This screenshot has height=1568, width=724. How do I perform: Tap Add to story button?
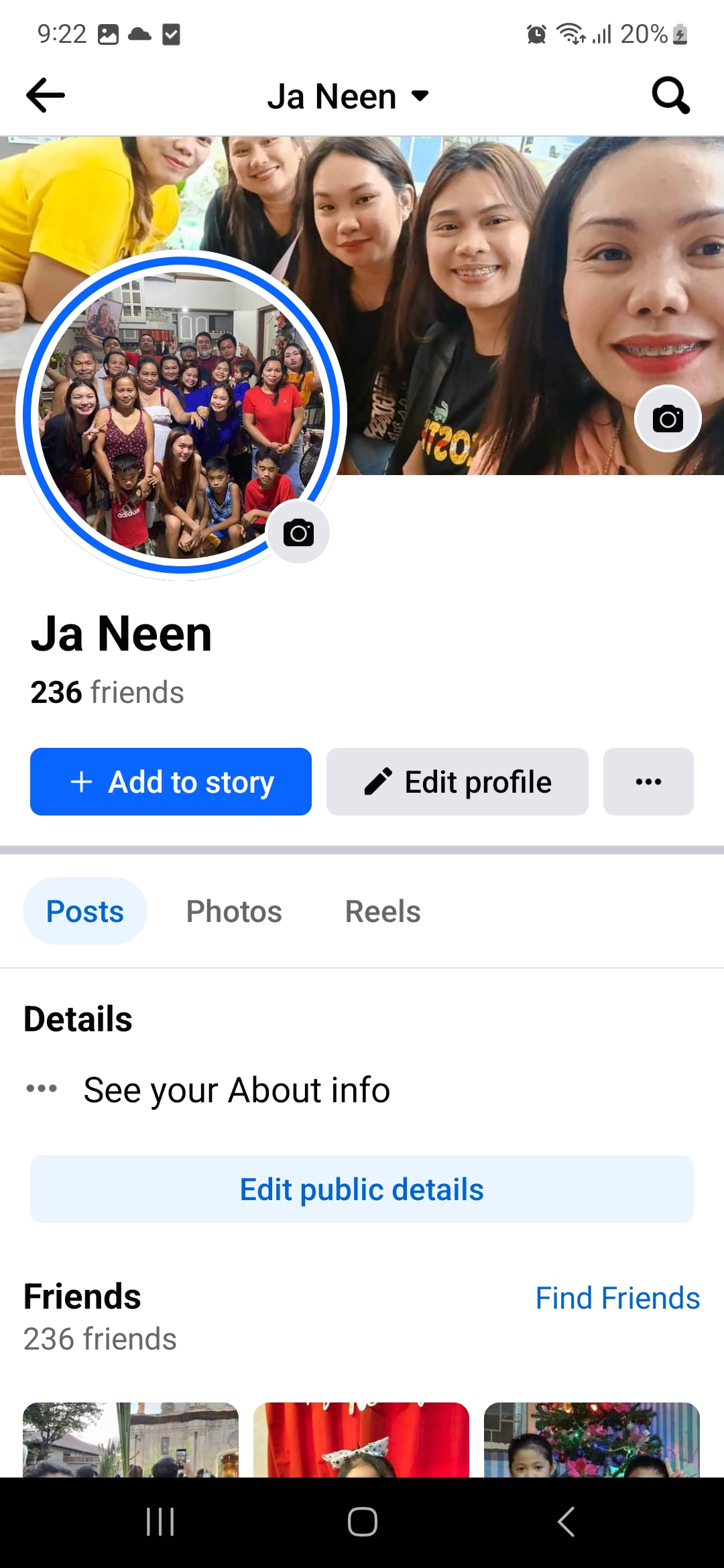point(171,781)
